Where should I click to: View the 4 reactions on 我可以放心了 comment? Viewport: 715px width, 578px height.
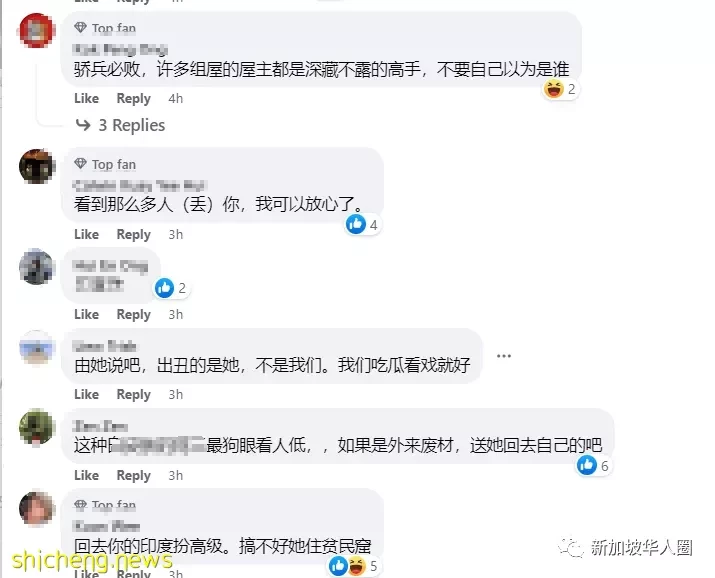pyautogui.click(x=362, y=225)
